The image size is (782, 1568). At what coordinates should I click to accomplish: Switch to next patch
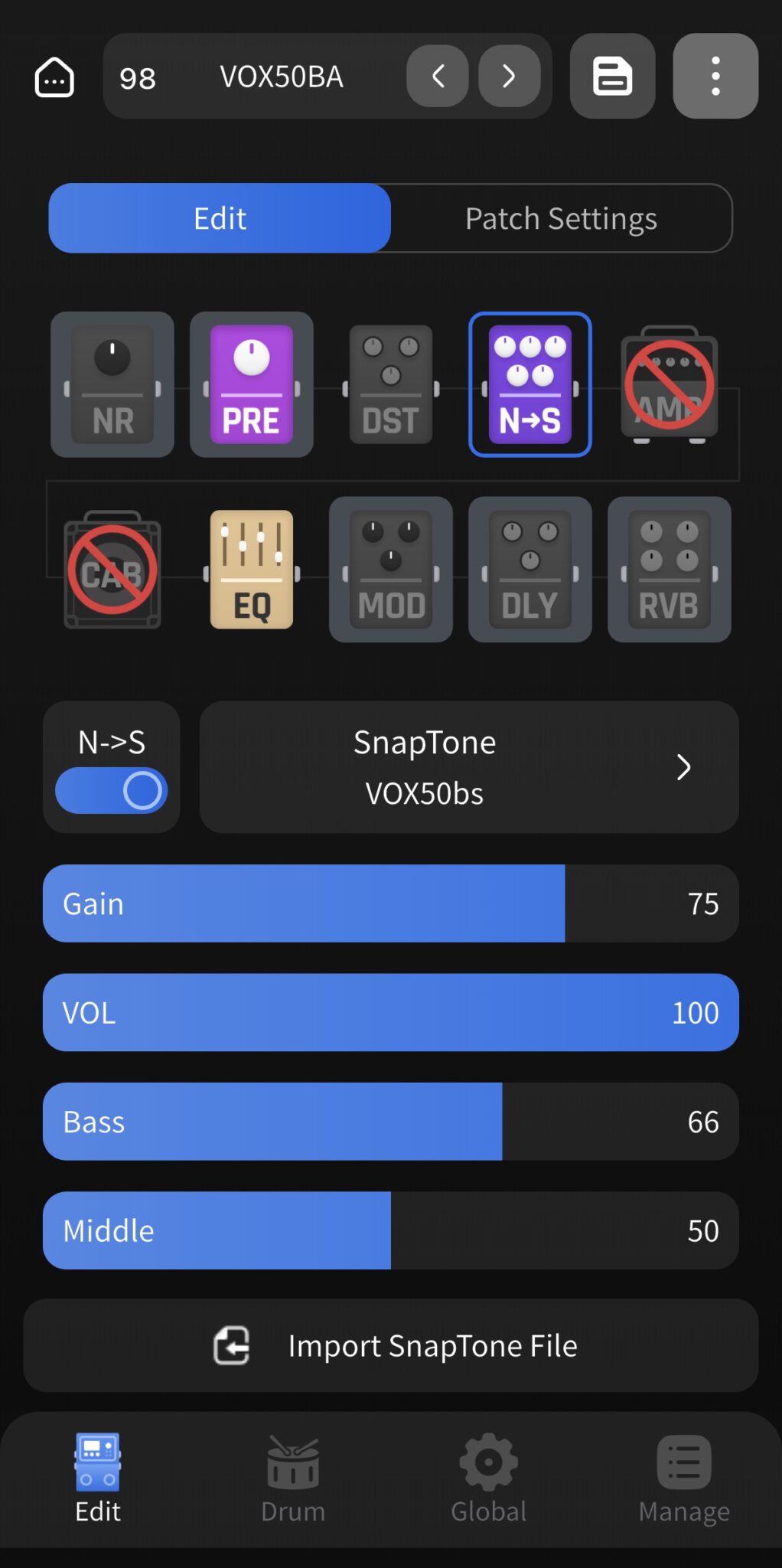509,76
